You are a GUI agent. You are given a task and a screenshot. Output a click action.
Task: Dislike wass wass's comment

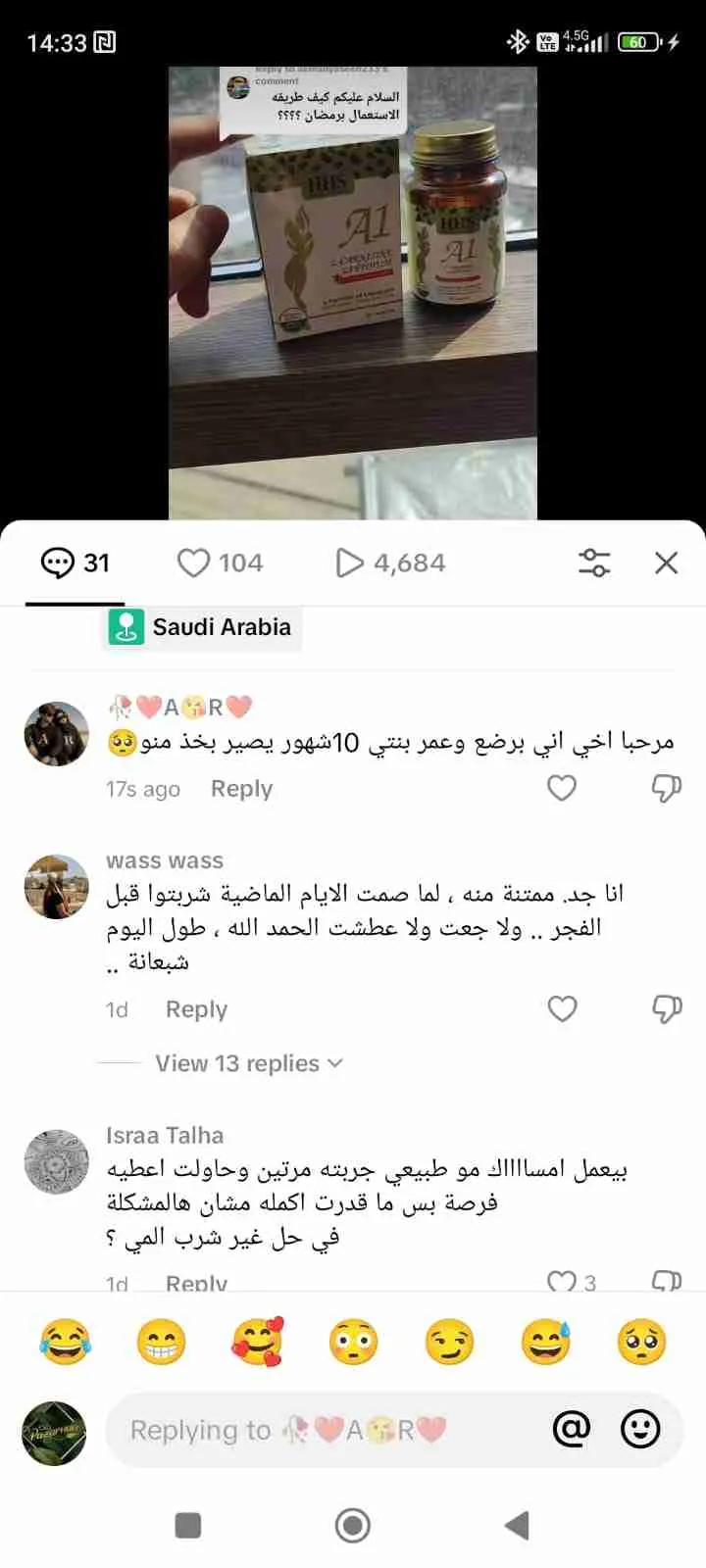click(666, 1008)
